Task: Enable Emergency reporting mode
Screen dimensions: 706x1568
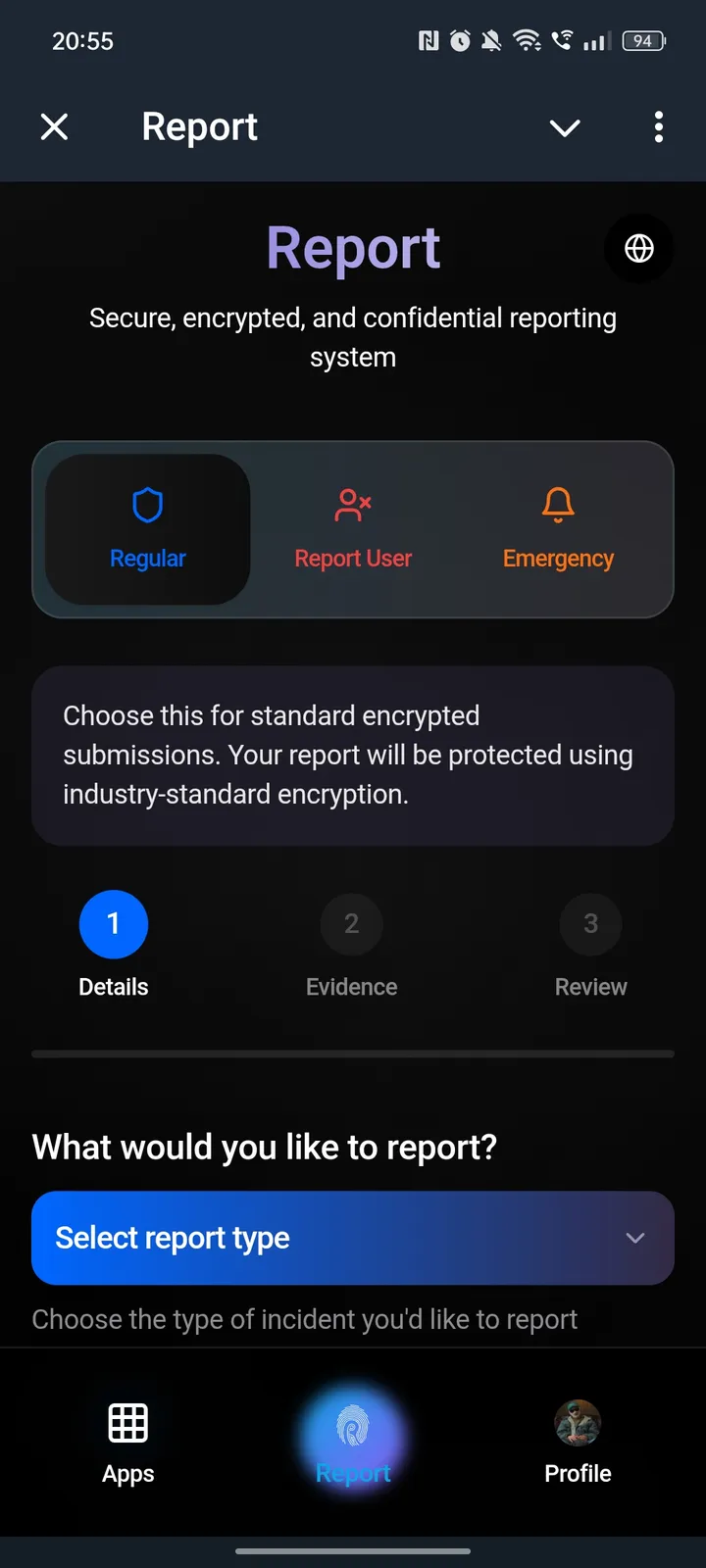Action: [558, 529]
